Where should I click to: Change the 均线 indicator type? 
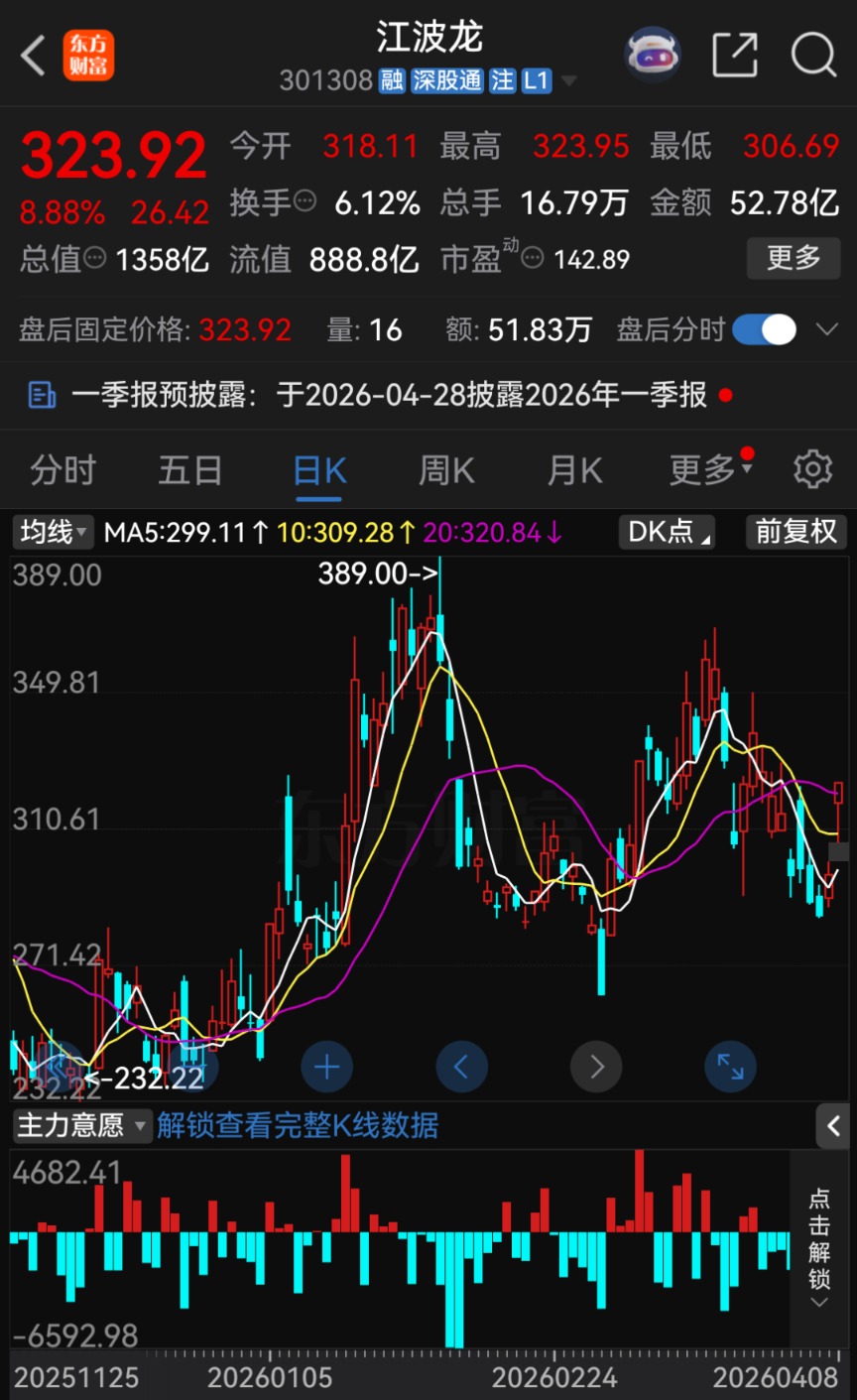point(54,533)
